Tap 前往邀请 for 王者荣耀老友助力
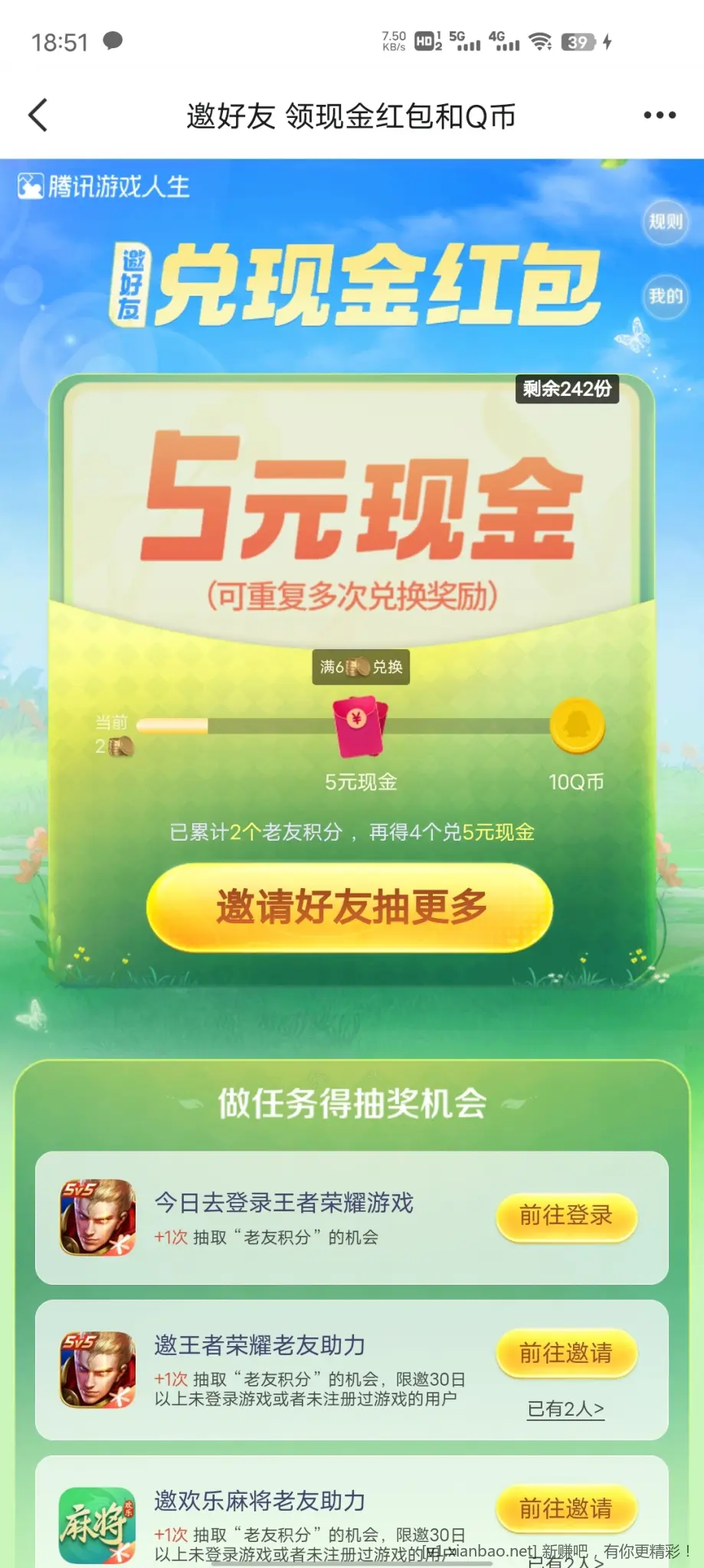704x1568 pixels. [566, 1354]
